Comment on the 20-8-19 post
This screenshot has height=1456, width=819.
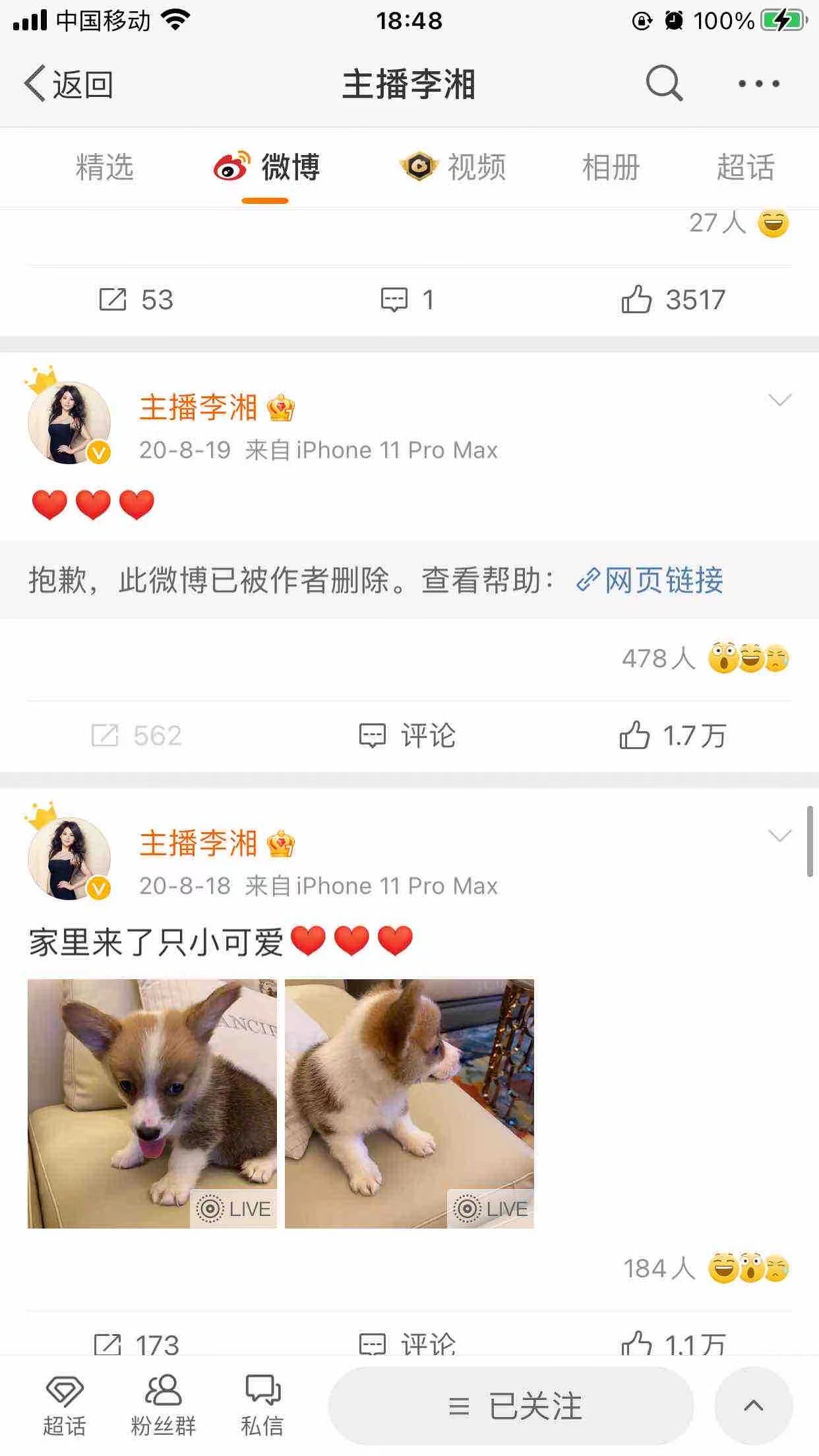408,735
